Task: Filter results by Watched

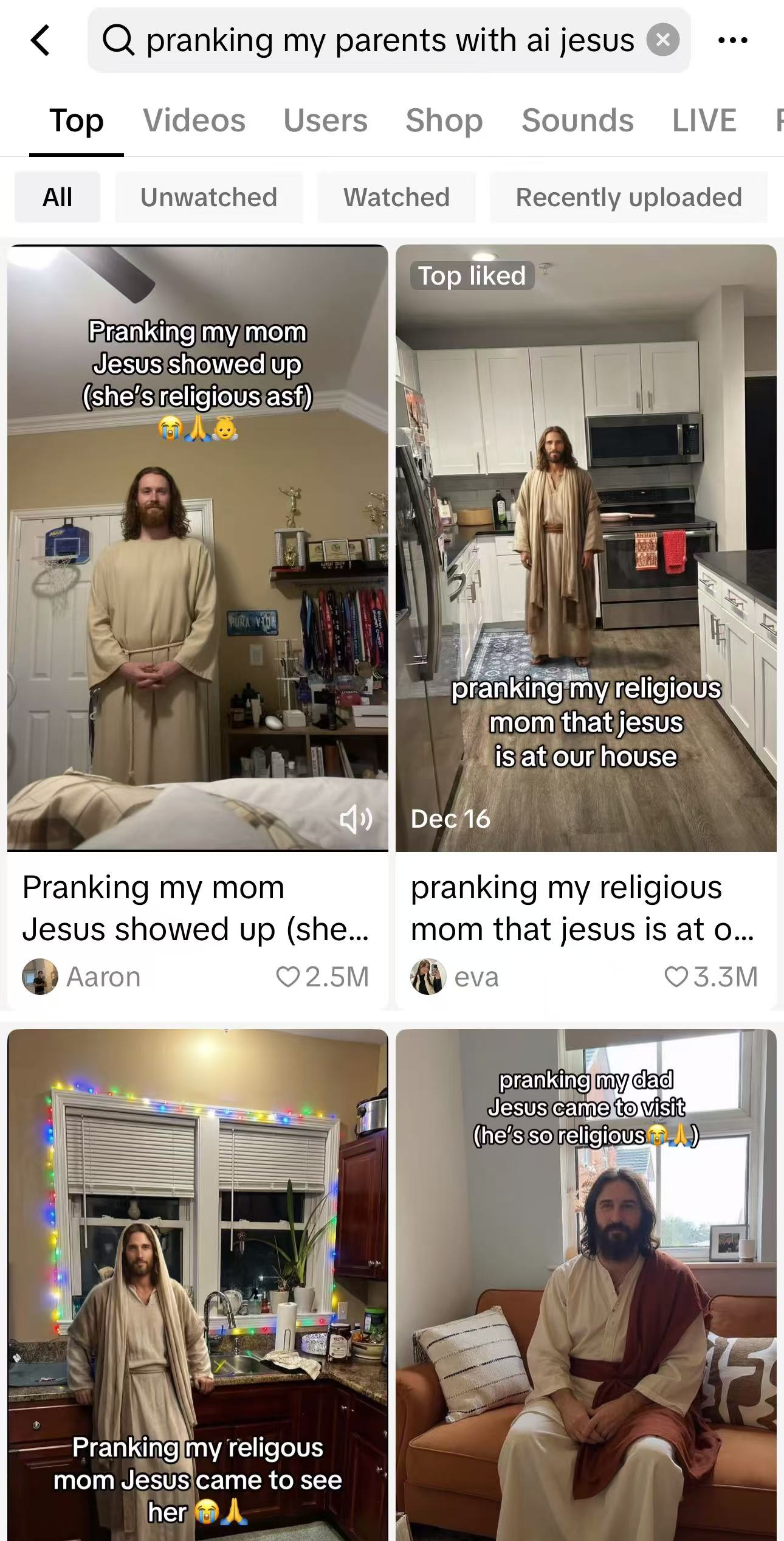Action: pyautogui.click(x=396, y=197)
